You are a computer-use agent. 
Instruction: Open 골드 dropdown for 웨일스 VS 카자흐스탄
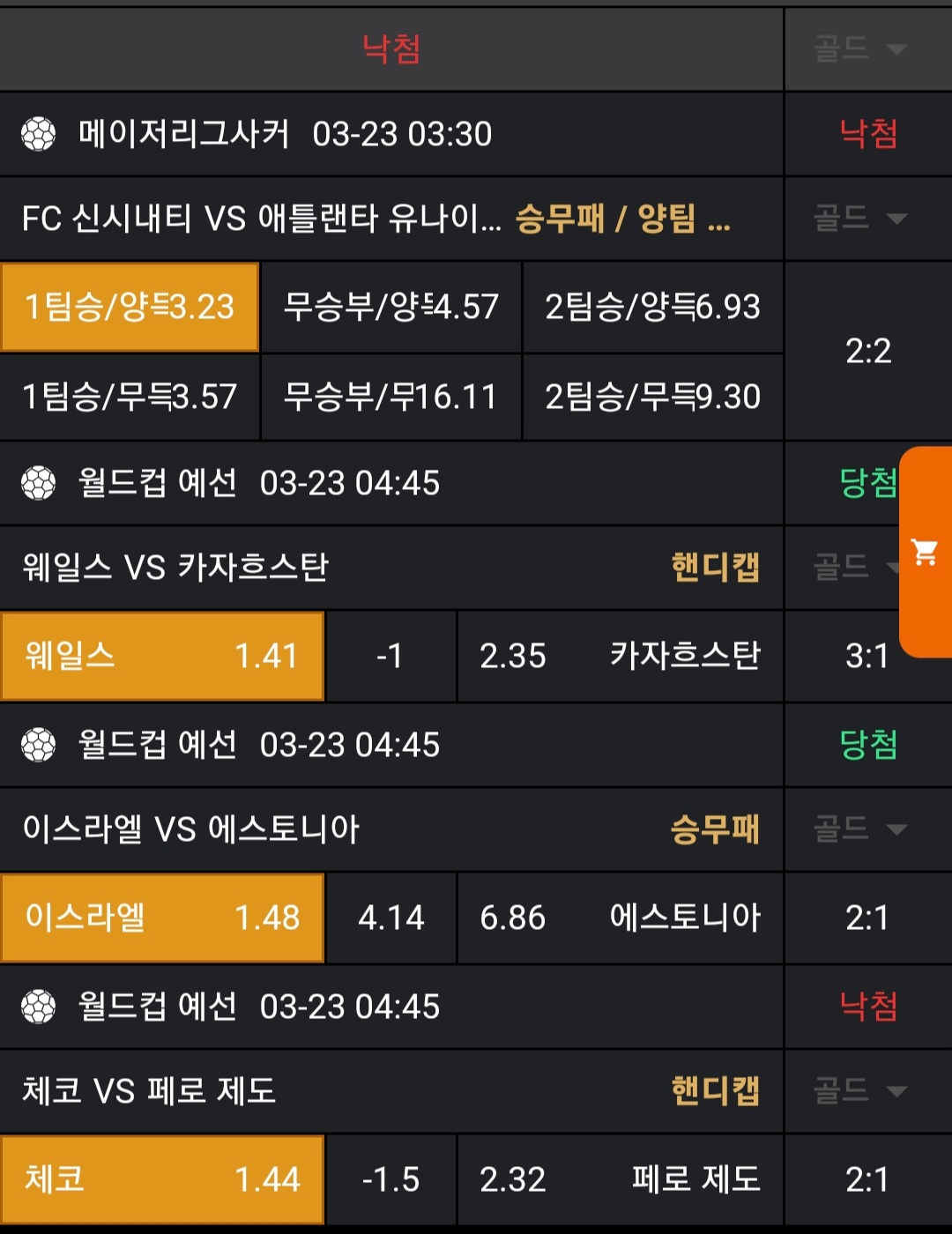[x=851, y=567]
